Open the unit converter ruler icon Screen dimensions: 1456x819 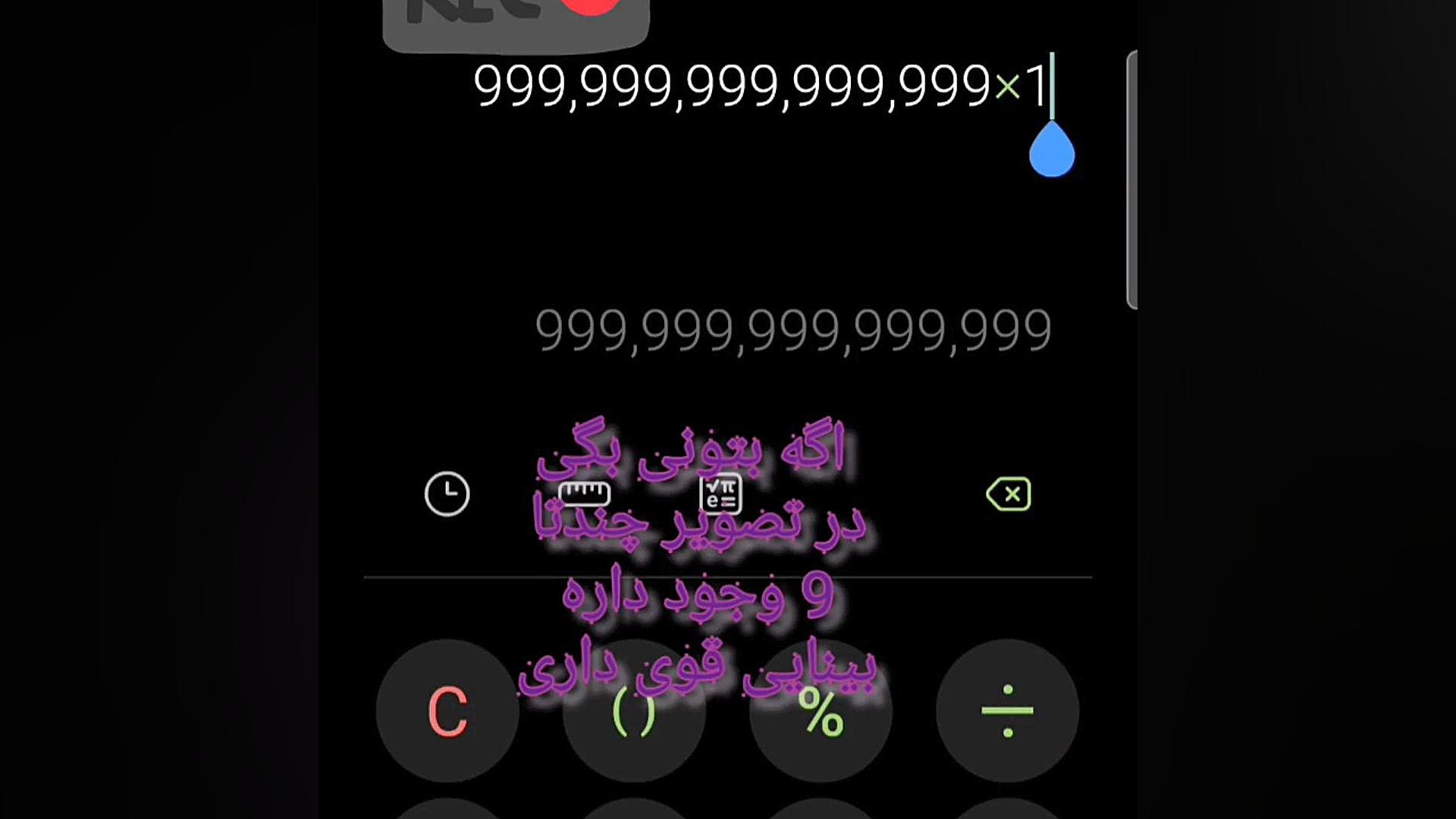coord(584,494)
